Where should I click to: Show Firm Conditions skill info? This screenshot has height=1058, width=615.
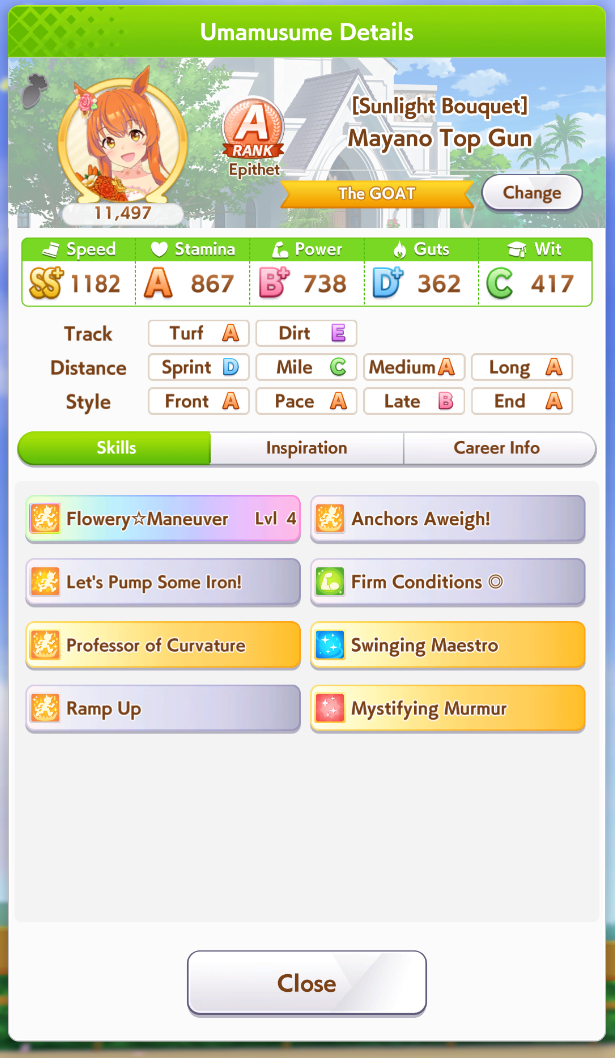point(447,582)
